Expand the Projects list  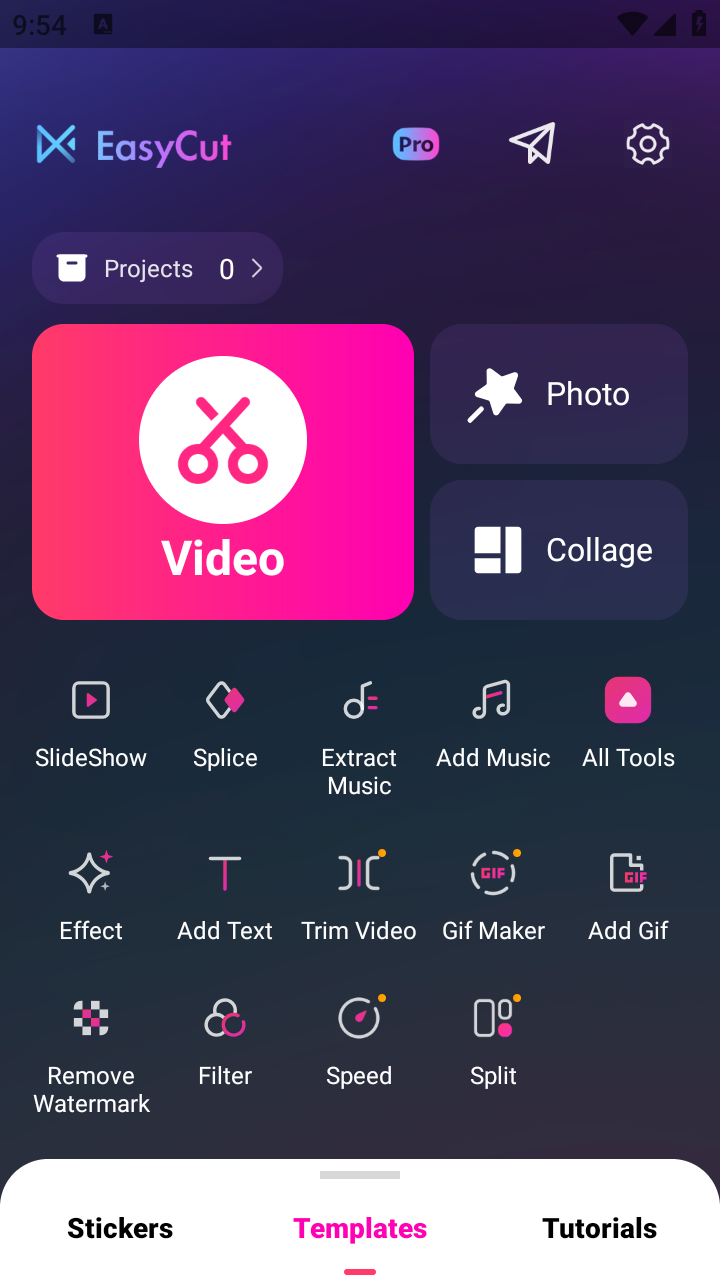click(157, 268)
